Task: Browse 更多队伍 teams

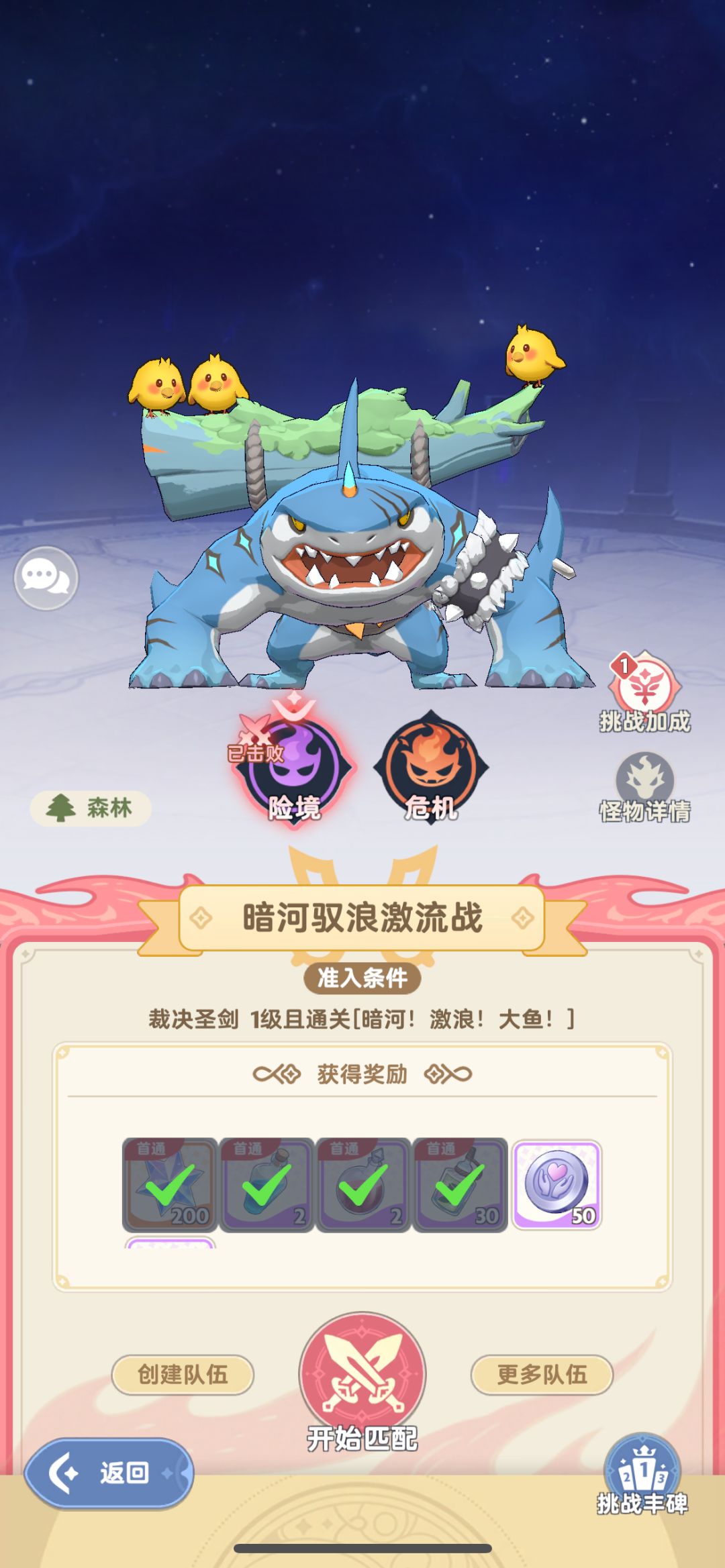Action: (542, 1374)
